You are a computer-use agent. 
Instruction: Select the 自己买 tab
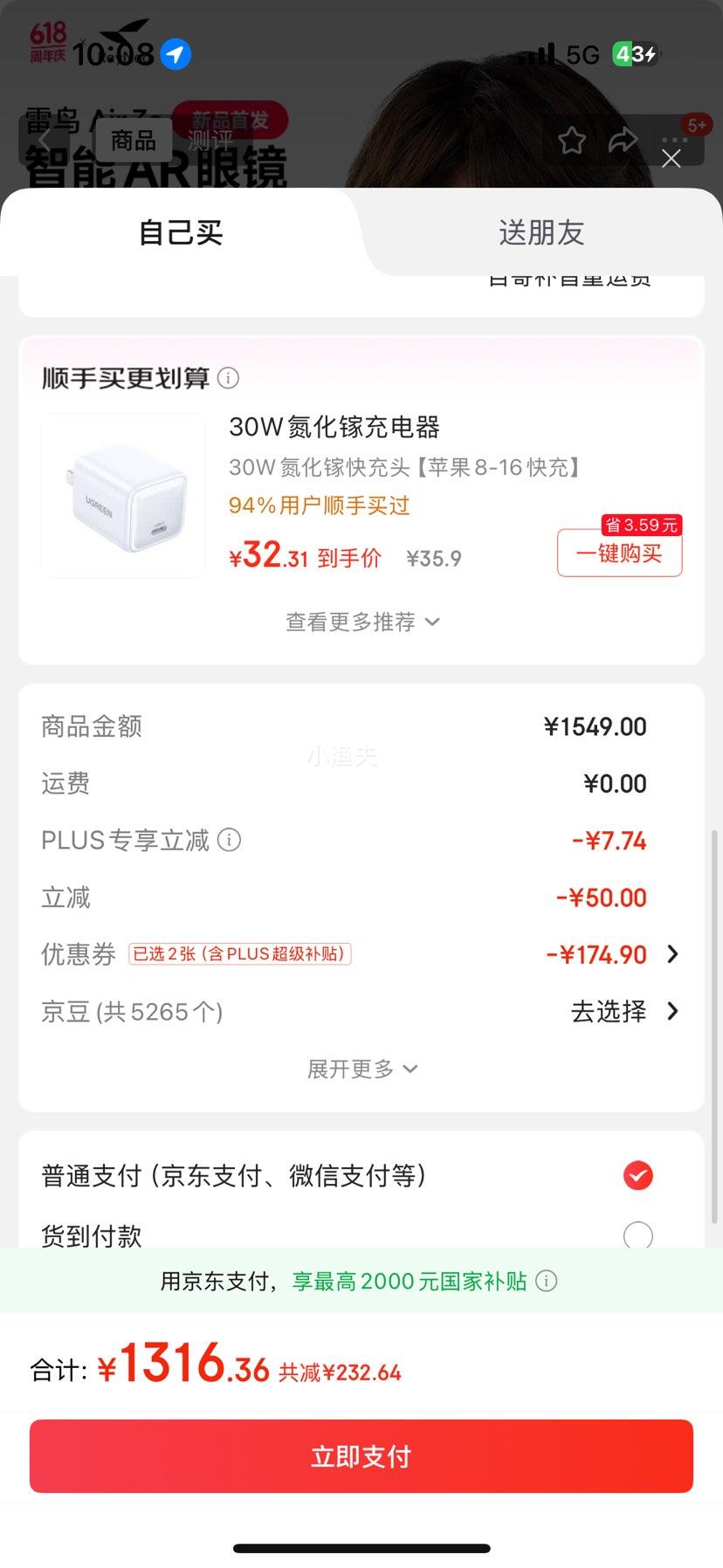181,233
